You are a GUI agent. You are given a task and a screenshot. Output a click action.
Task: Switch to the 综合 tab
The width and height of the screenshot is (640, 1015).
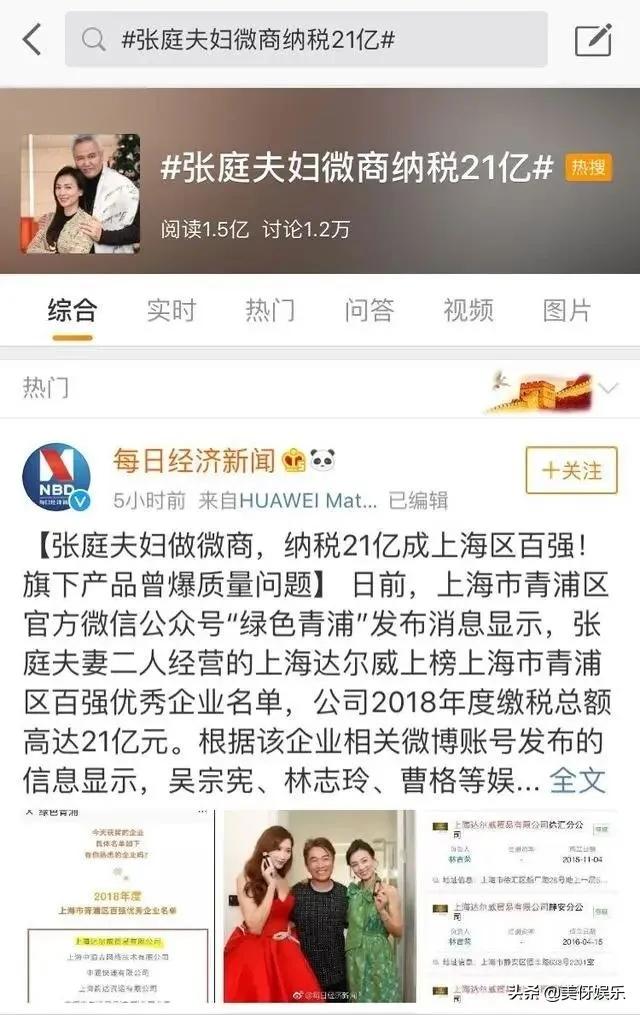(72, 310)
